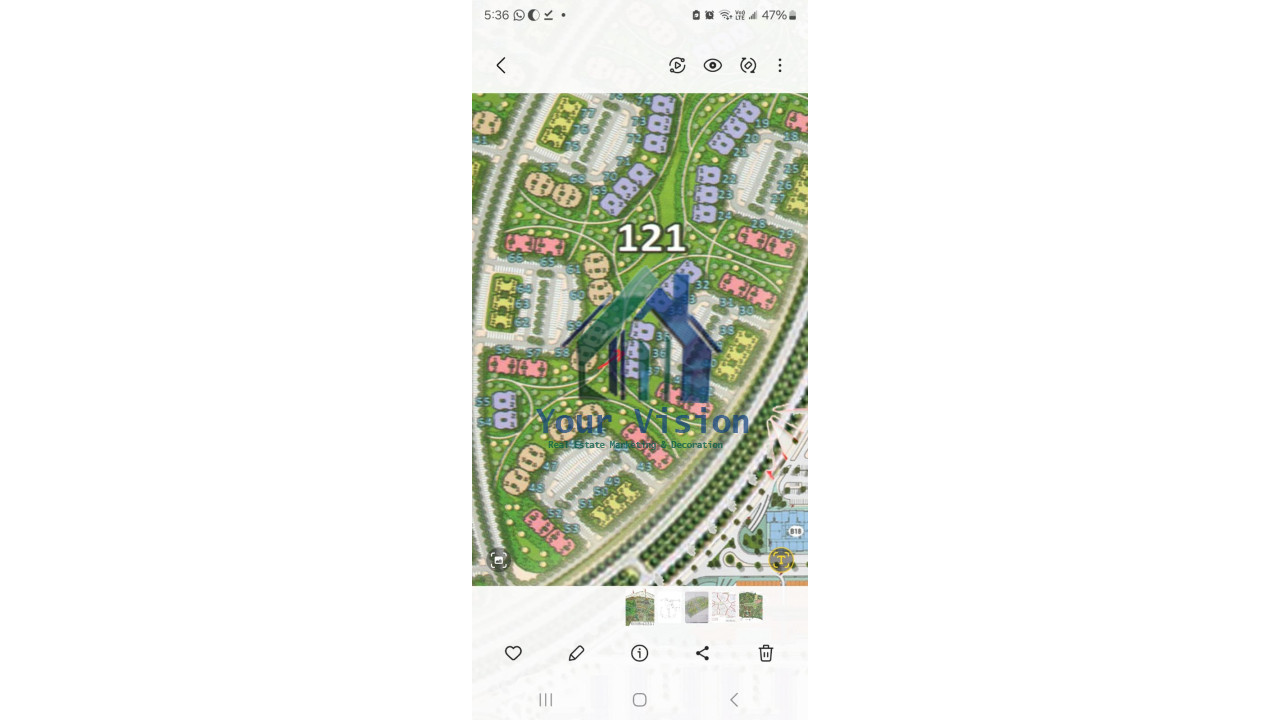View image details via the info icon
Image resolution: width=1280 pixels, height=720 pixels.
(640, 653)
